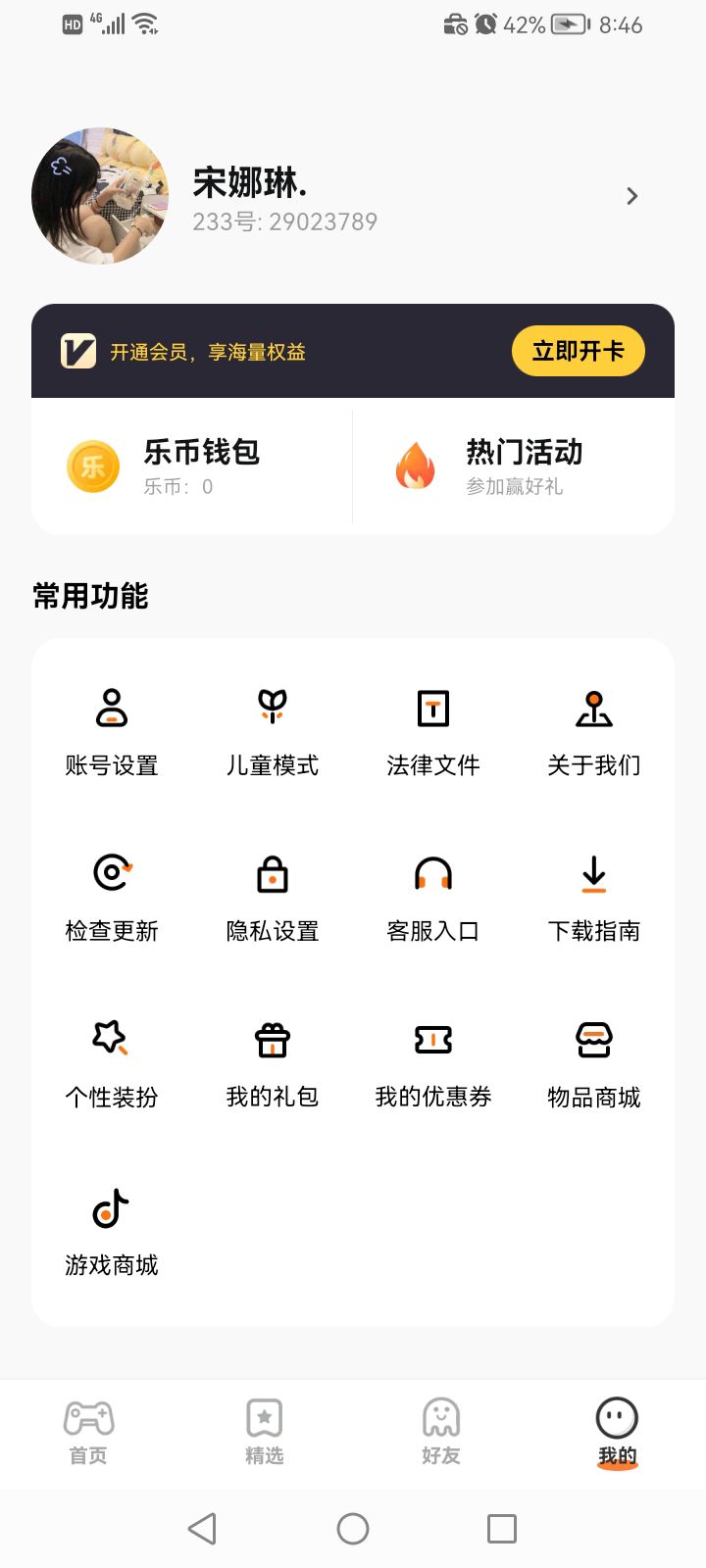
Task: Open 账号设置 account settings
Action: [x=112, y=732]
